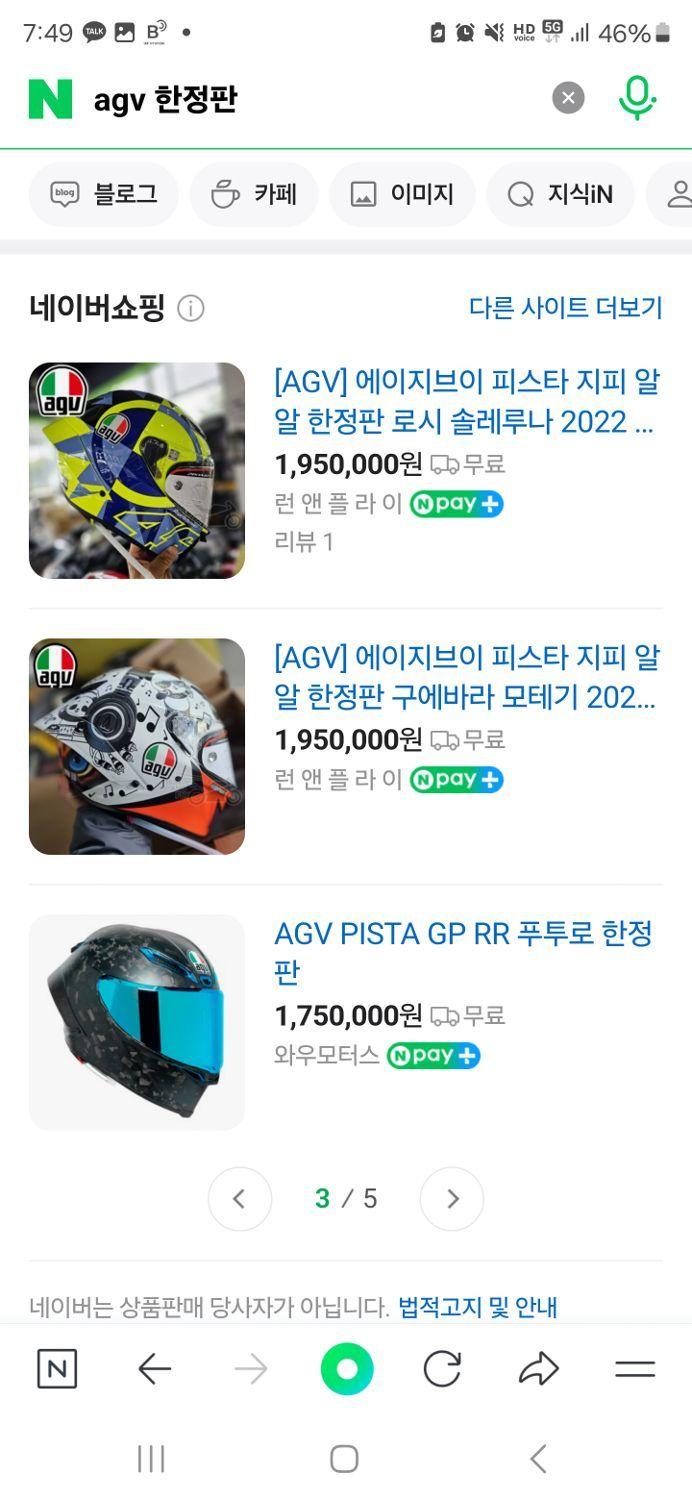Start voice search with the microphone
This screenshot has height=1500, width=692.
coord(637,98)
